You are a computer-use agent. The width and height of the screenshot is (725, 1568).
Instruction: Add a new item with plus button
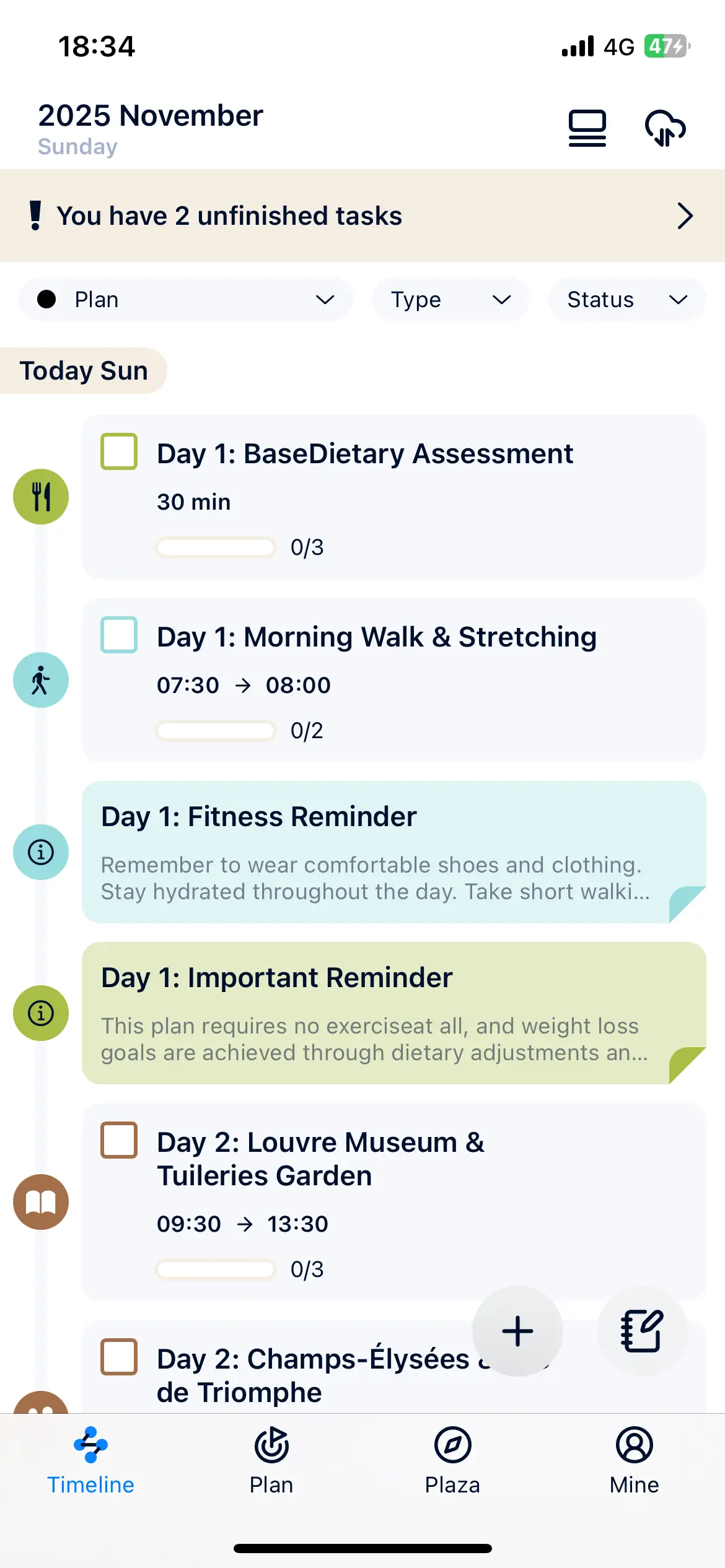coord(517,1331)
